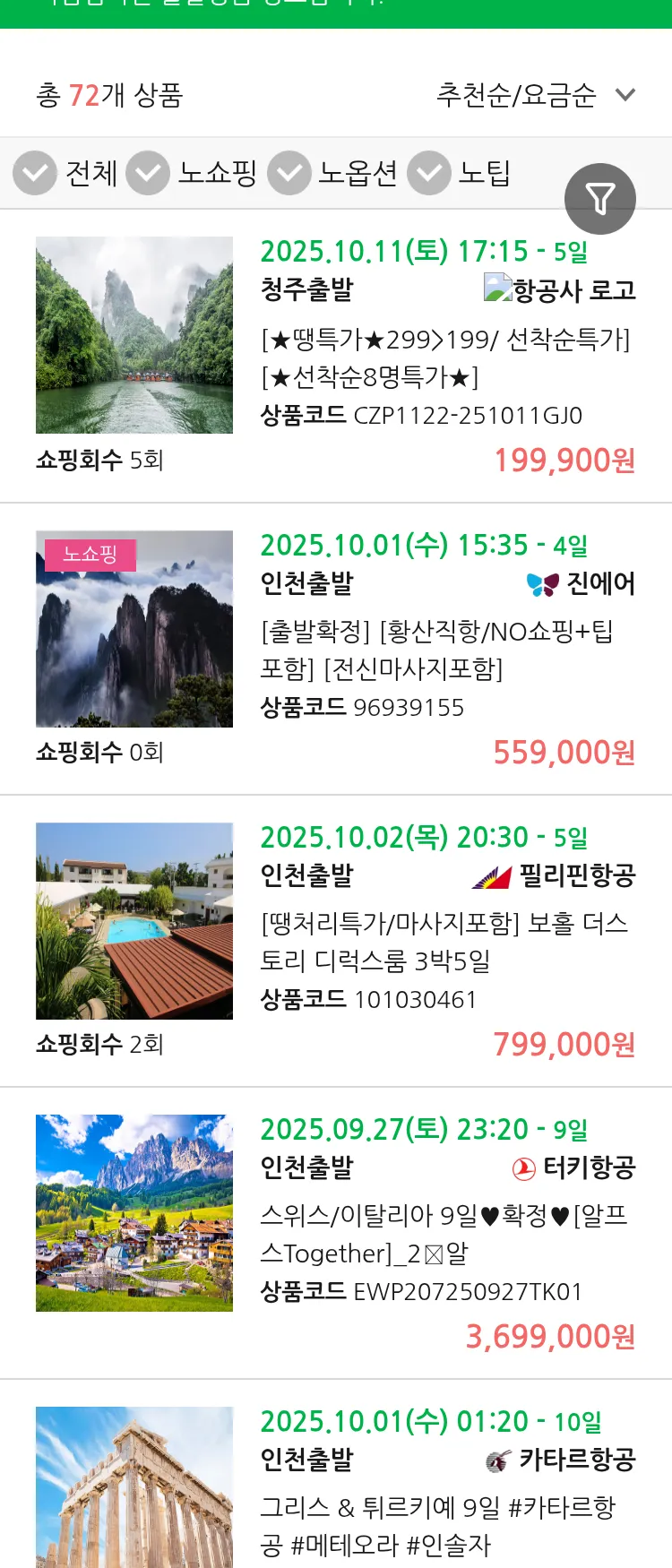Open the filter funnel icon
This screenshot has height=1568, width=672.
coord(600,199)
